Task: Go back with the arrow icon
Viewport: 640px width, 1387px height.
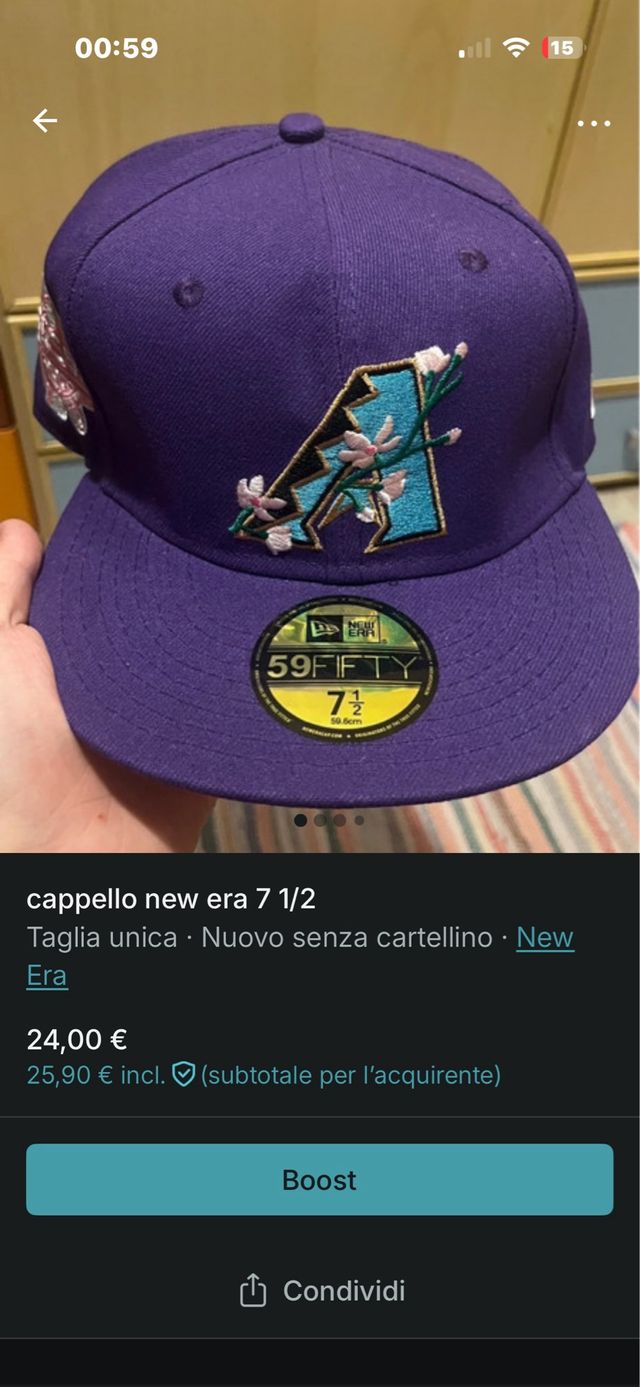Action: pos(45,121)
